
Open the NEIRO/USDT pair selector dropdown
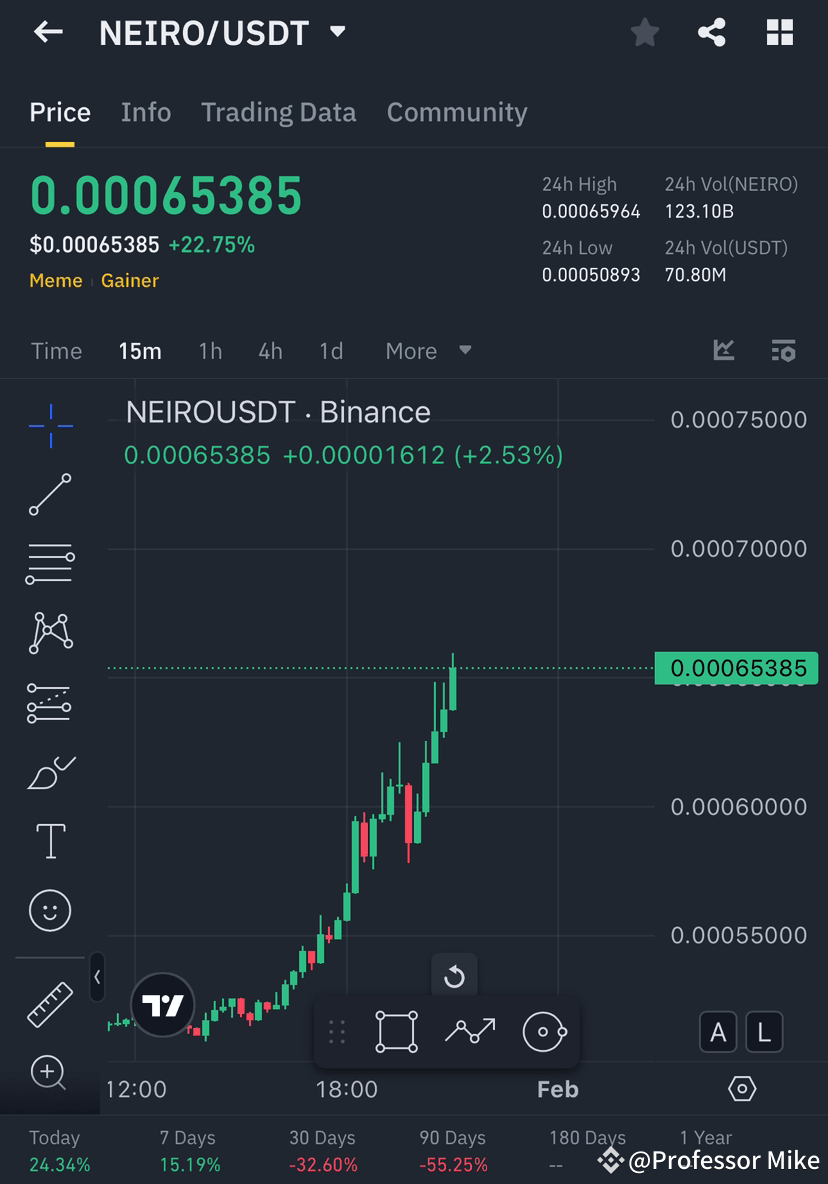337,31
